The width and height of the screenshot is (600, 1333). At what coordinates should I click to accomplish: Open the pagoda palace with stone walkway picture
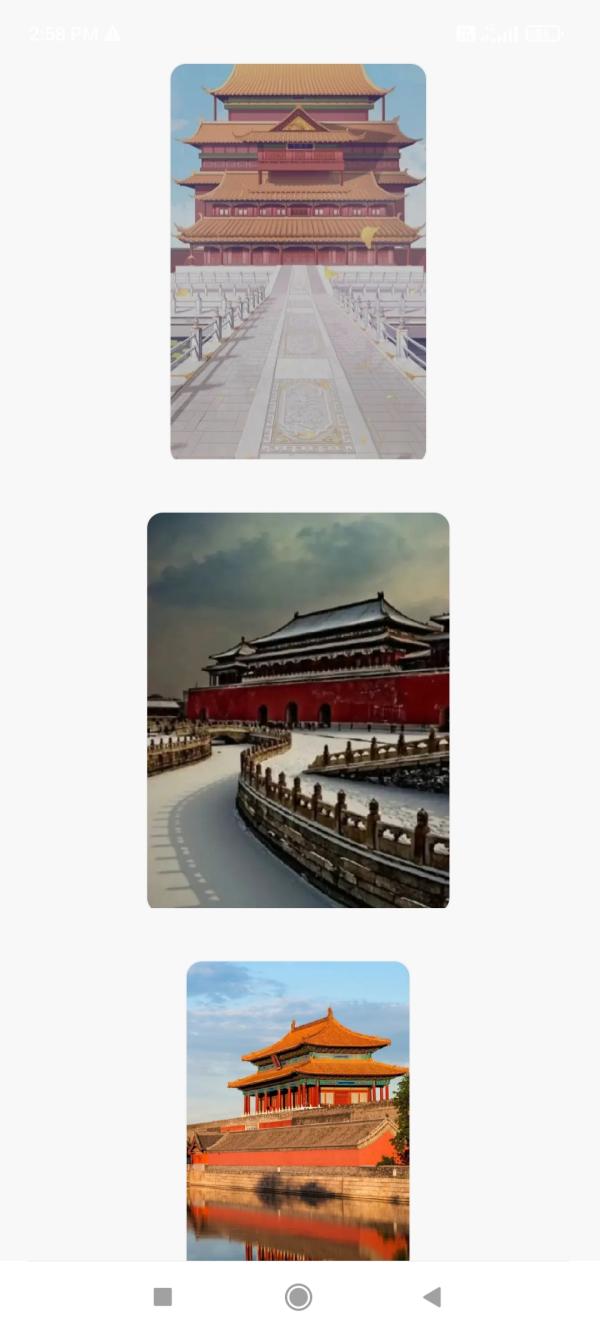(x=298, y=261)
